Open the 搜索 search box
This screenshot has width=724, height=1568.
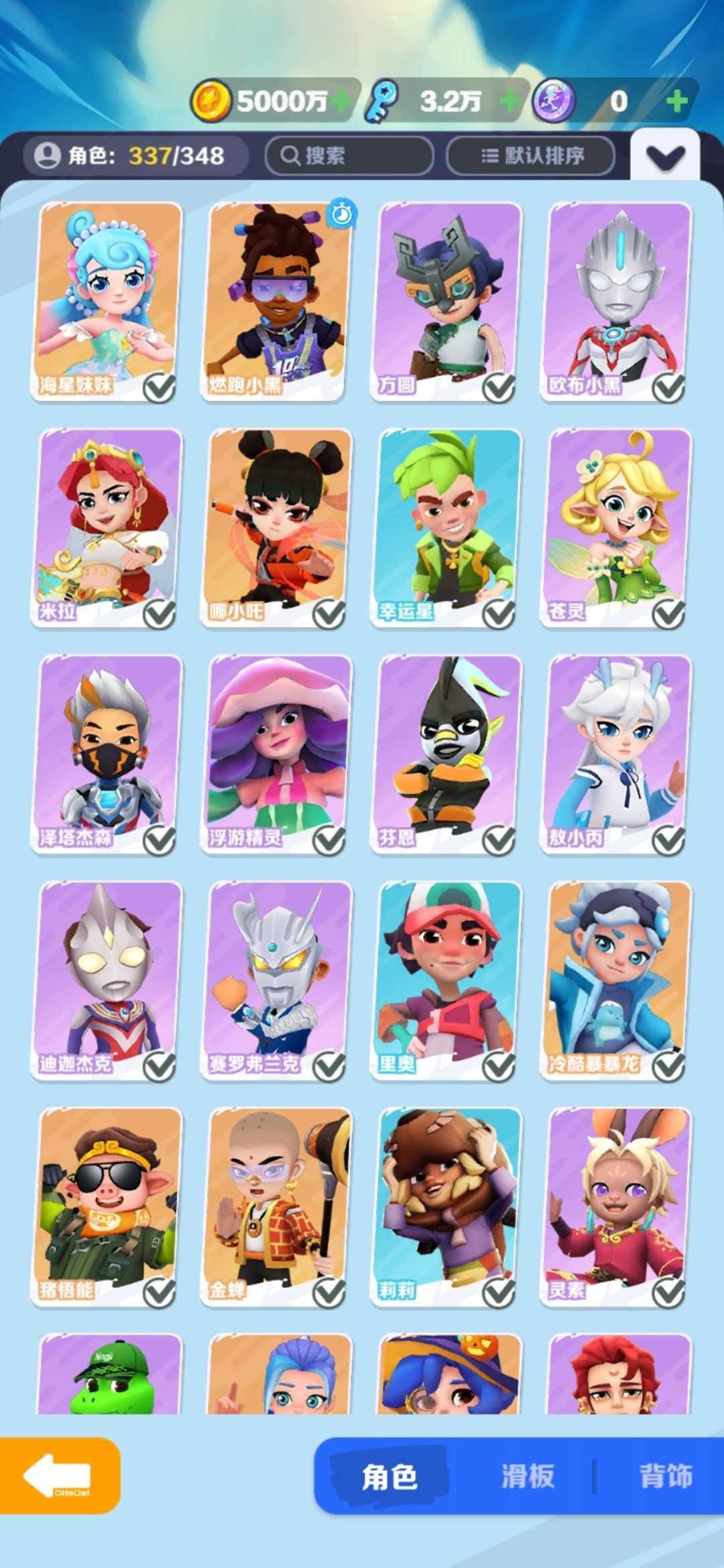pyautogui.click(x=349, y=155)
